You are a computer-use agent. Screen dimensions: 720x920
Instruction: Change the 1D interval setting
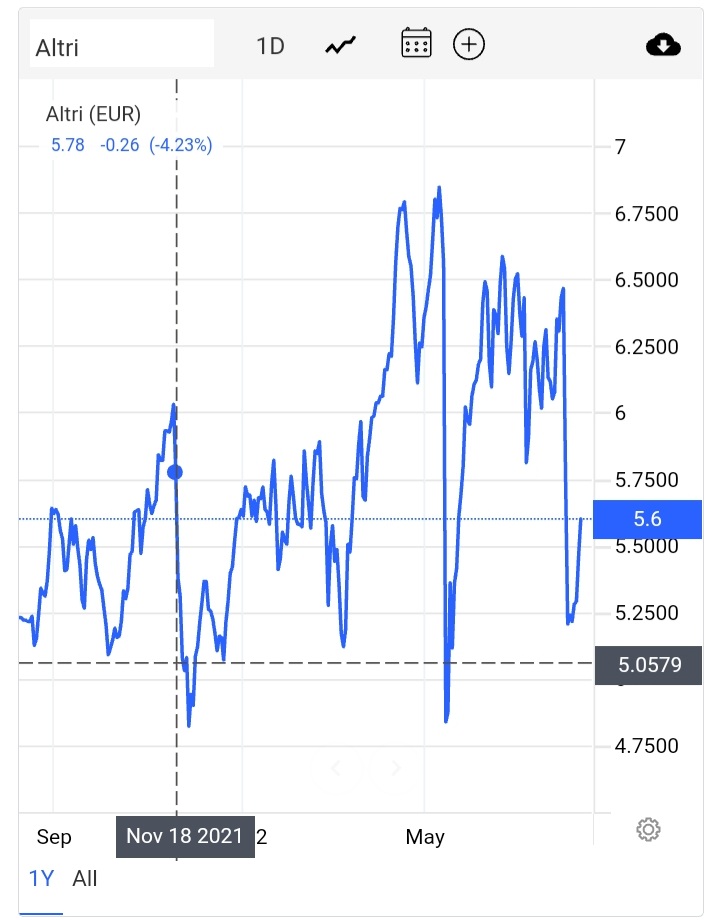pos(270,46)
